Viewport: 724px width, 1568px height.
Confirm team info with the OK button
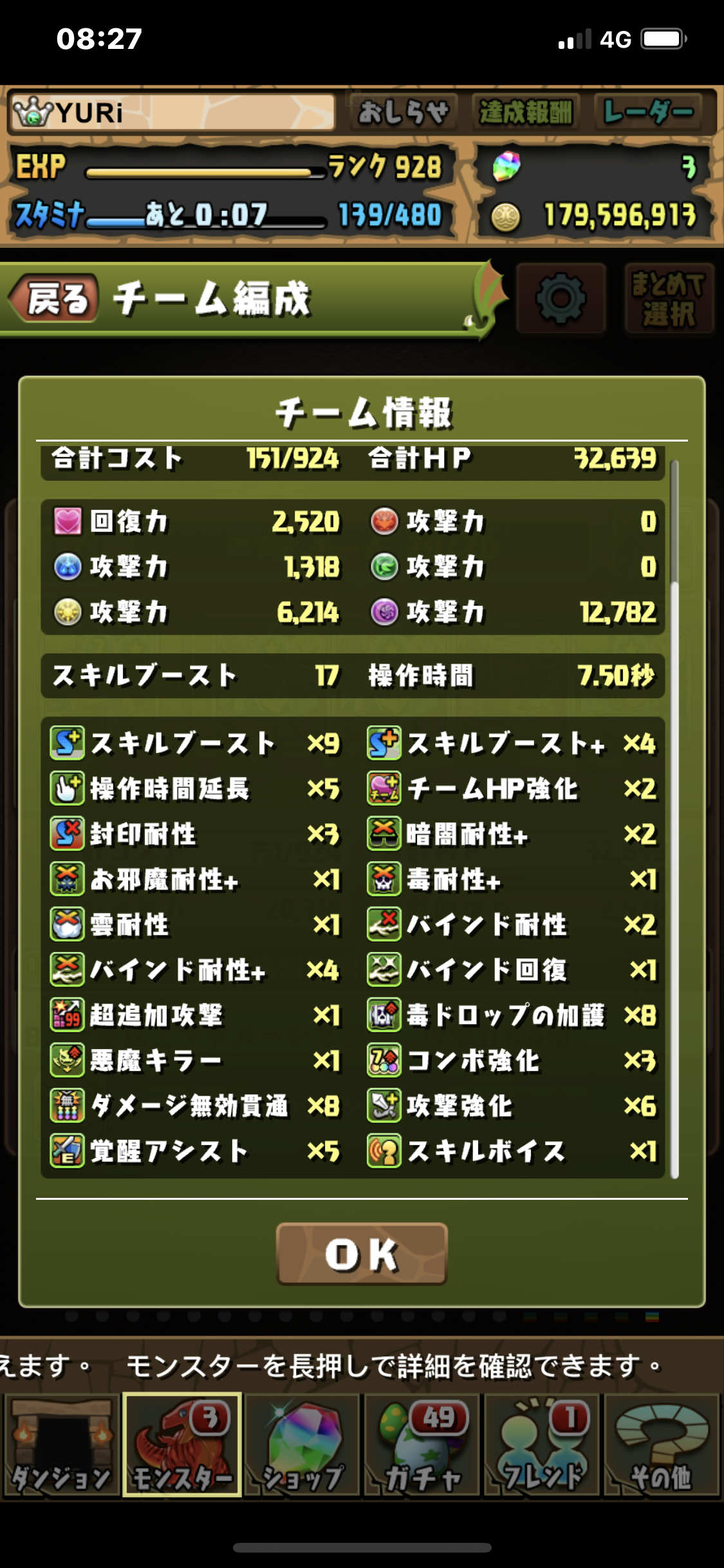pyautogui.click(x=362, y=1254)
